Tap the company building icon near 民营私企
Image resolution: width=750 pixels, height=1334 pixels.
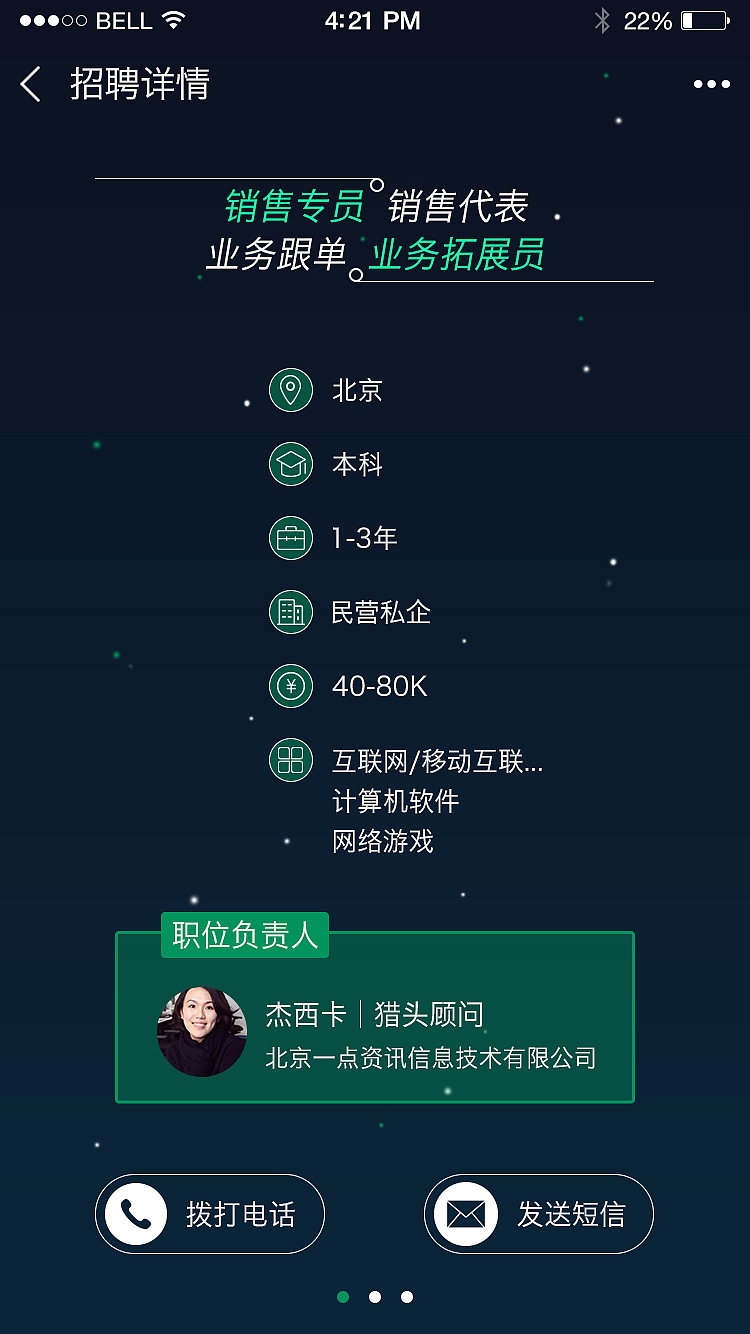point(290,612)
